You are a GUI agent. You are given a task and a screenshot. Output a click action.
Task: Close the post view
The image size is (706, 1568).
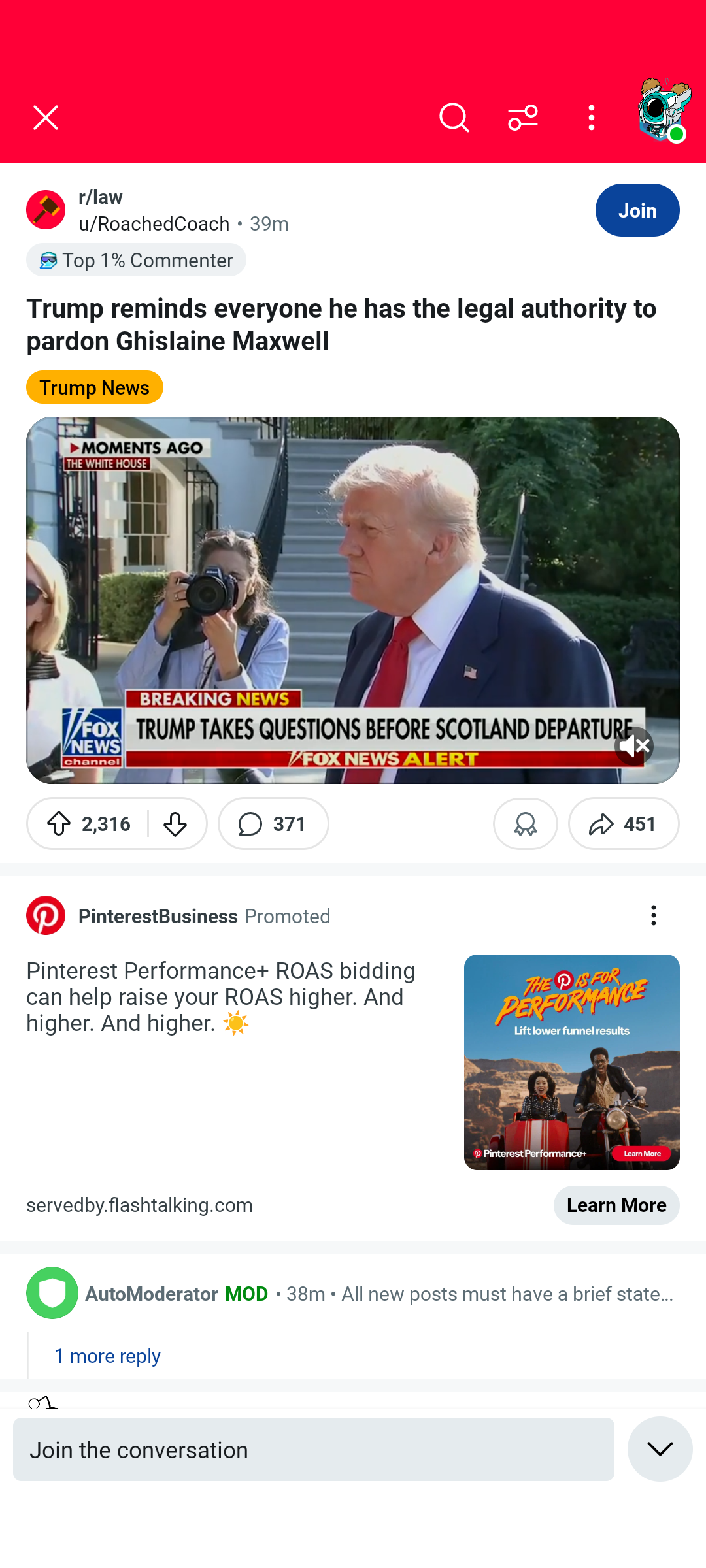pyautogui.click(x=46, y=118)
